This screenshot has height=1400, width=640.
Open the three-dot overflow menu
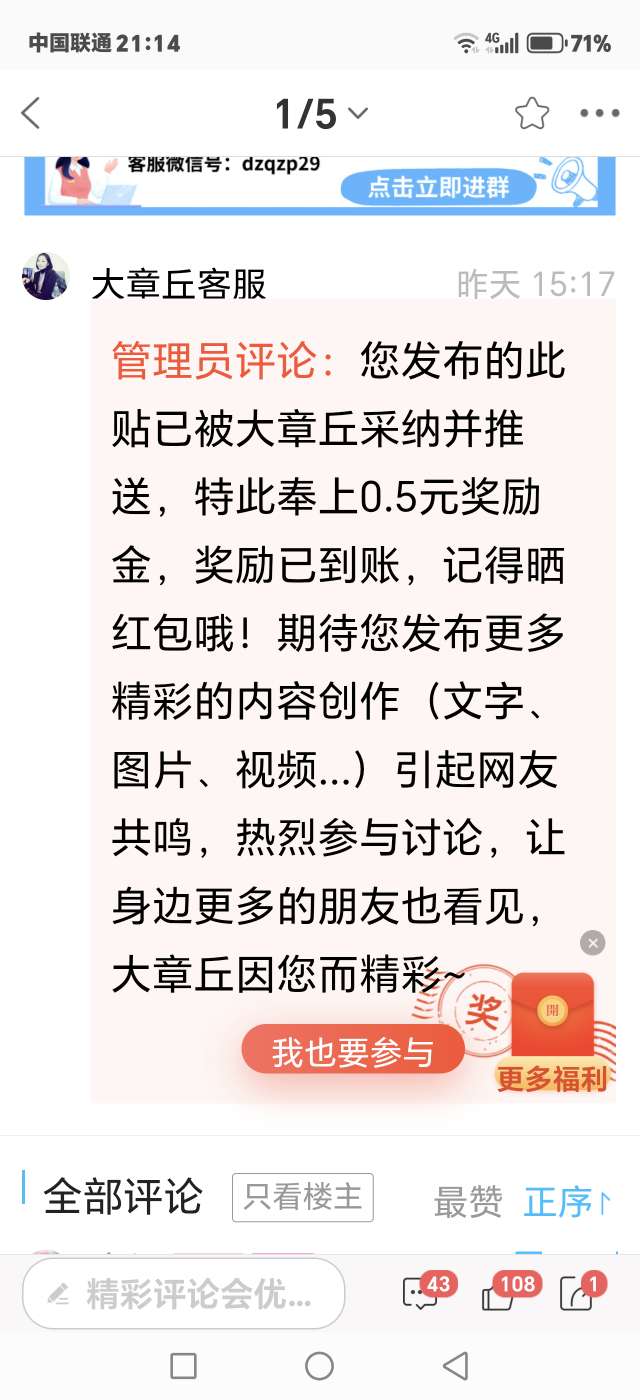click(599, 113)
